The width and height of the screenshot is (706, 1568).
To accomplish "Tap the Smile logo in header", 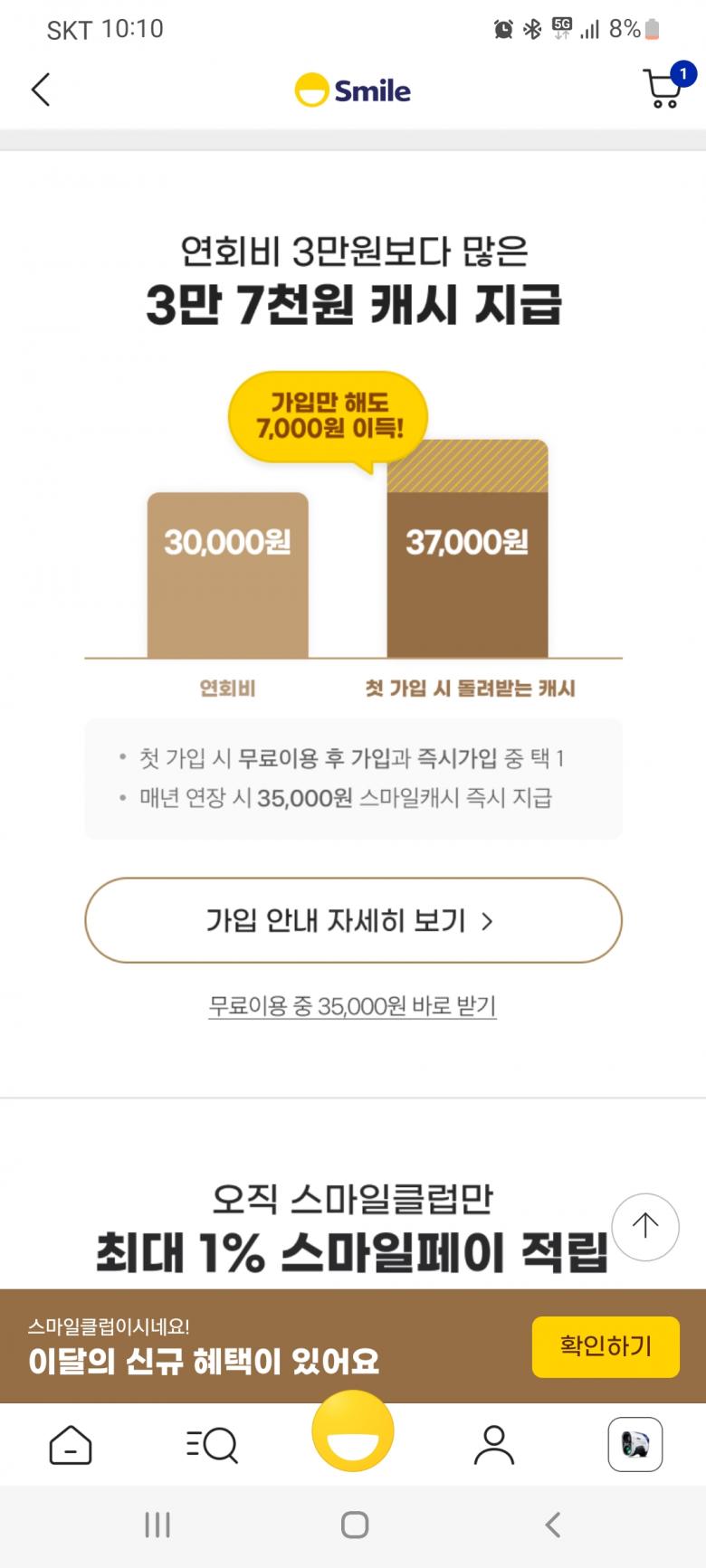I will [x=353, y=90].
